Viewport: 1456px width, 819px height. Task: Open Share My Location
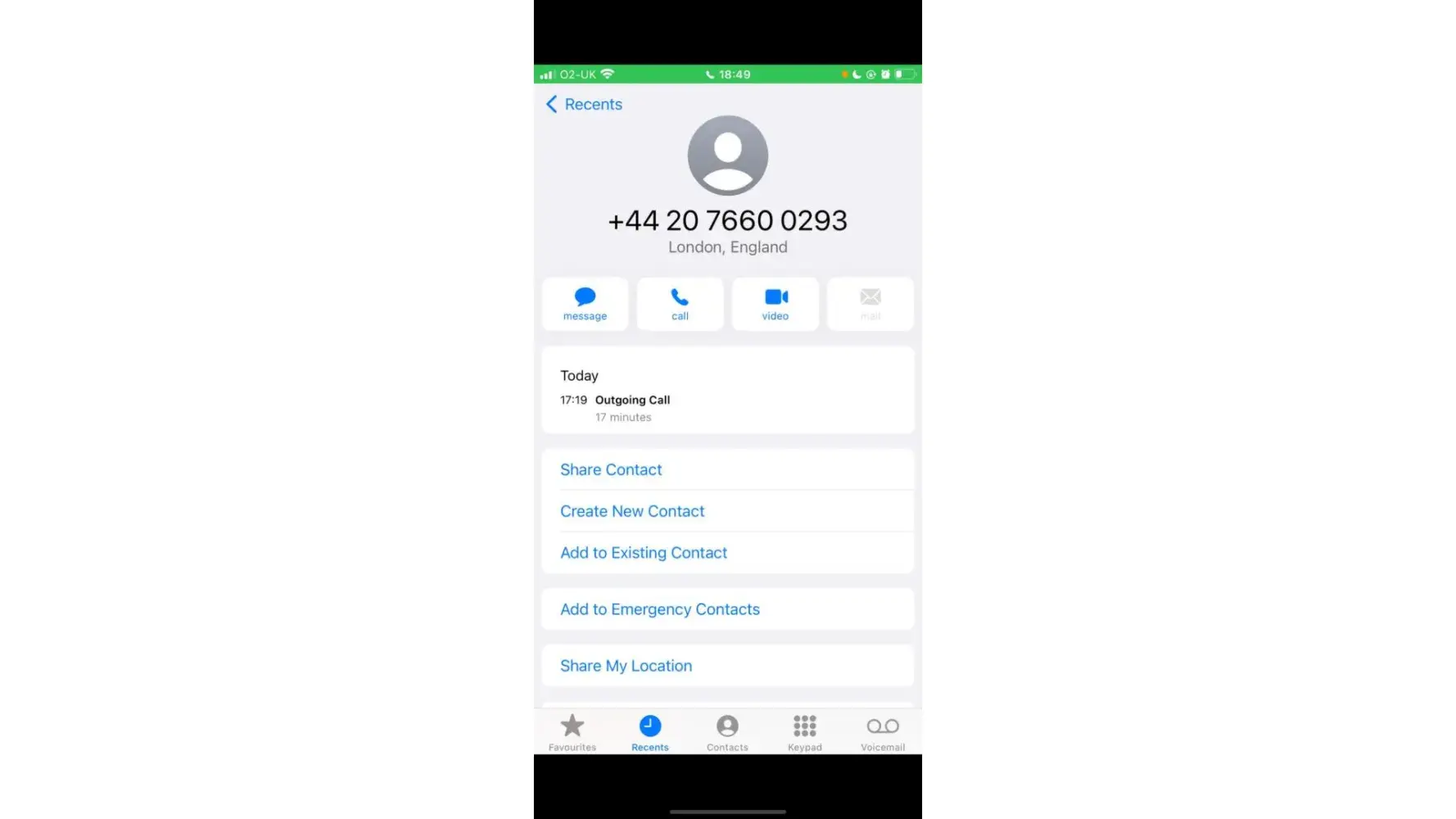pos(626,666)
